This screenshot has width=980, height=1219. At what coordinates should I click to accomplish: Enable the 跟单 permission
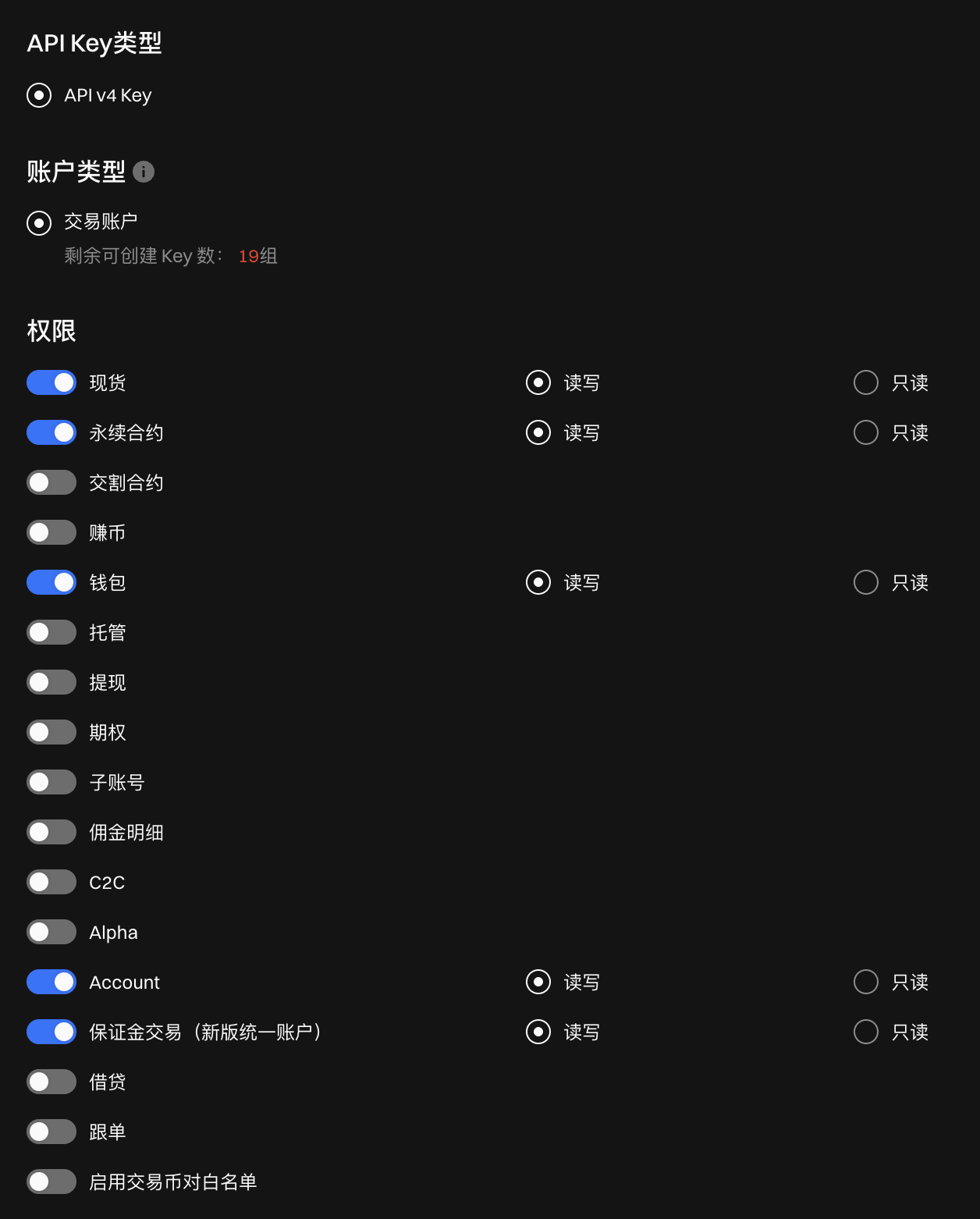pyautogui.click(x=51, y=1132)
